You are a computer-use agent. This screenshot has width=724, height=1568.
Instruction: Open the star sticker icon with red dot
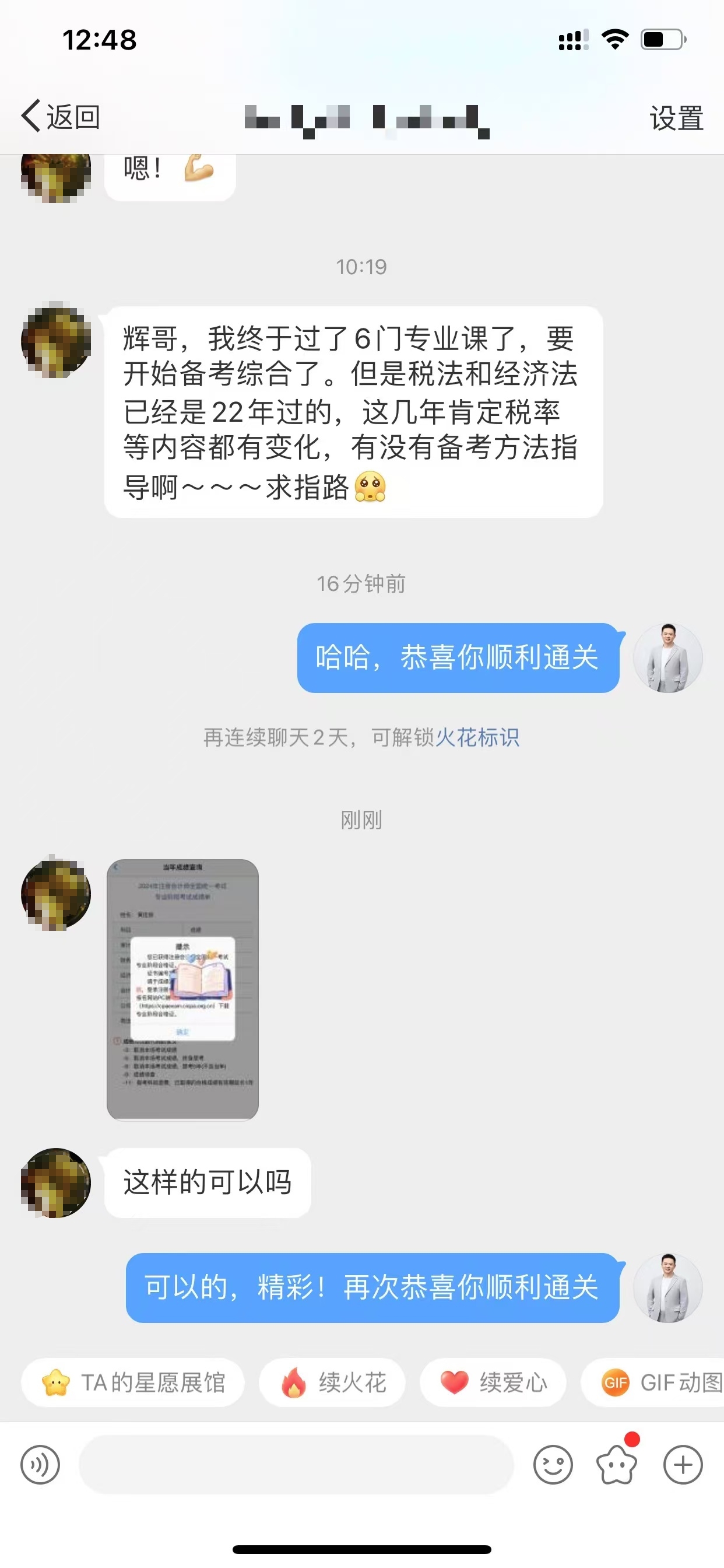pyautogui.click(x=616, y=1465)
